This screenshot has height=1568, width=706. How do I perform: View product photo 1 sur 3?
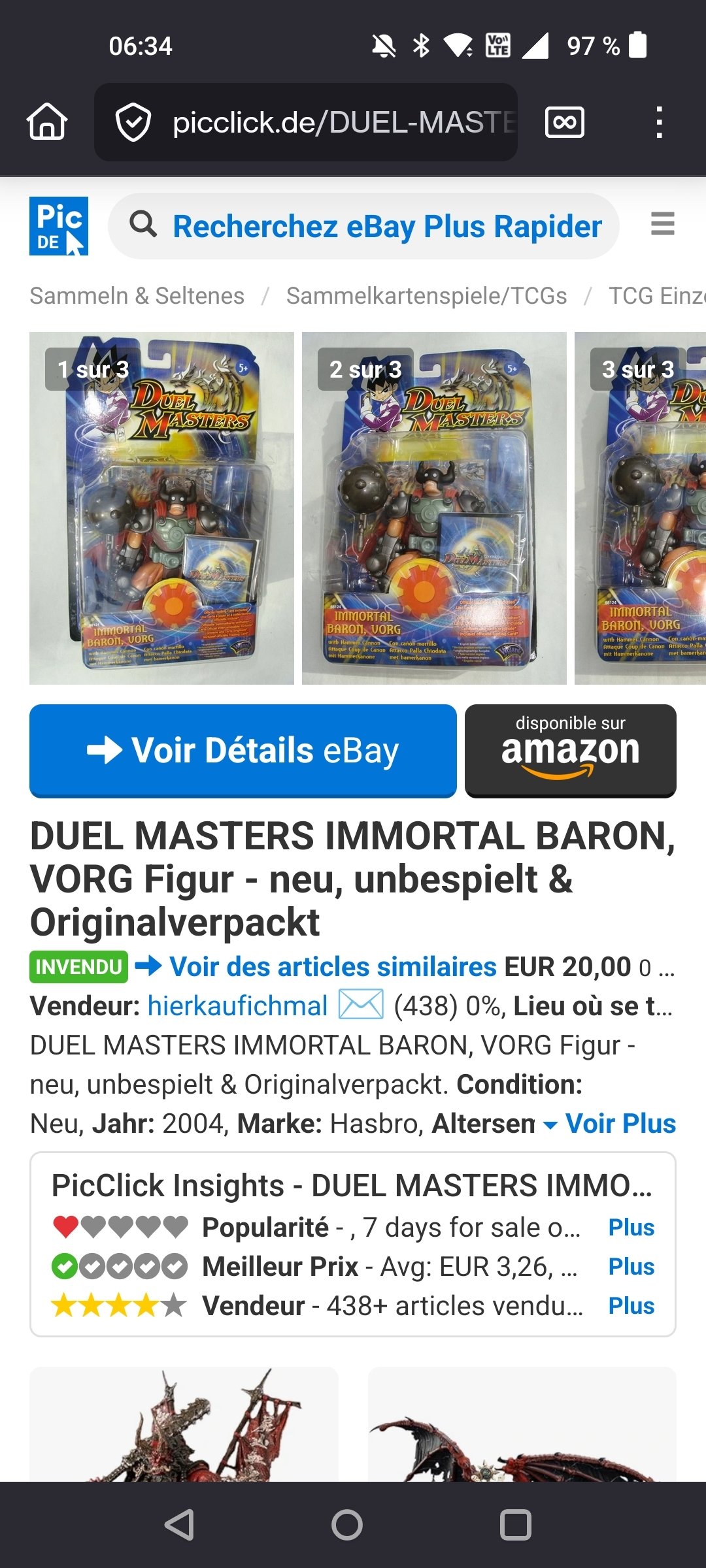click(x=161, y=508)
